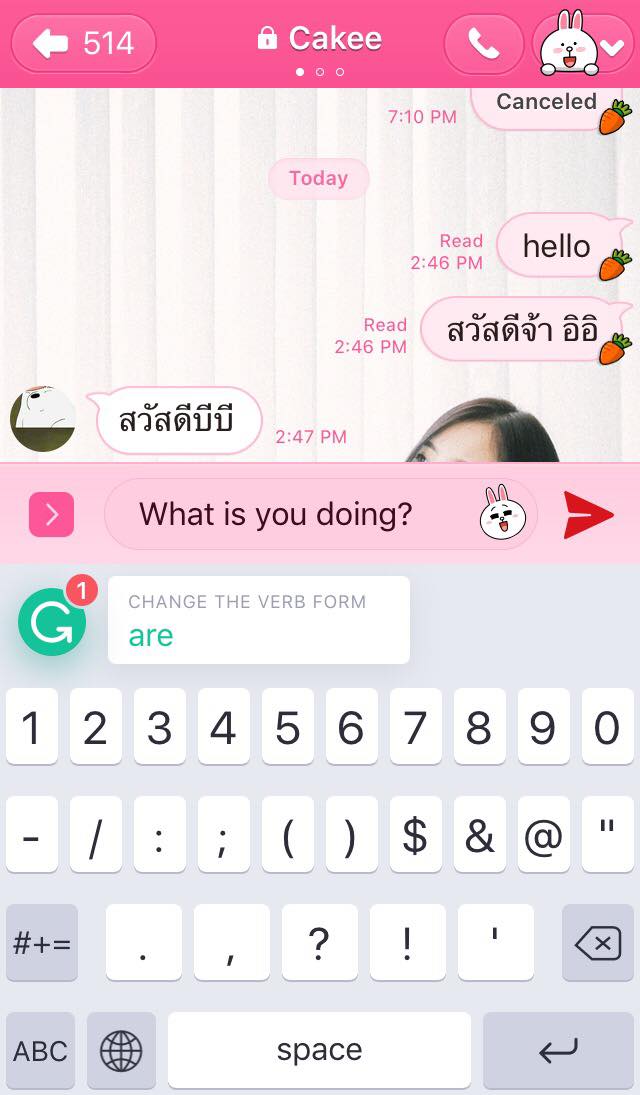Type the question mark key
Image resolution: width=640 pixels, height=1095 pixels.
tap(319, 943)
